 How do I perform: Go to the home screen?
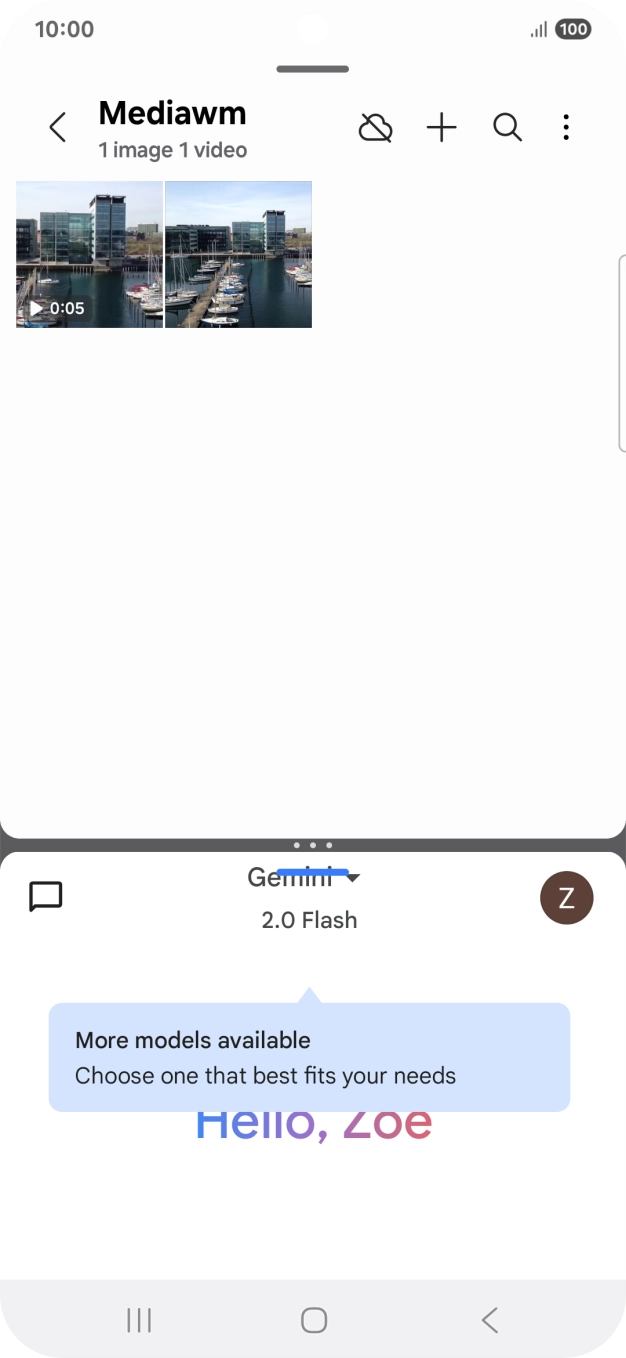(x=313, y=1320)
